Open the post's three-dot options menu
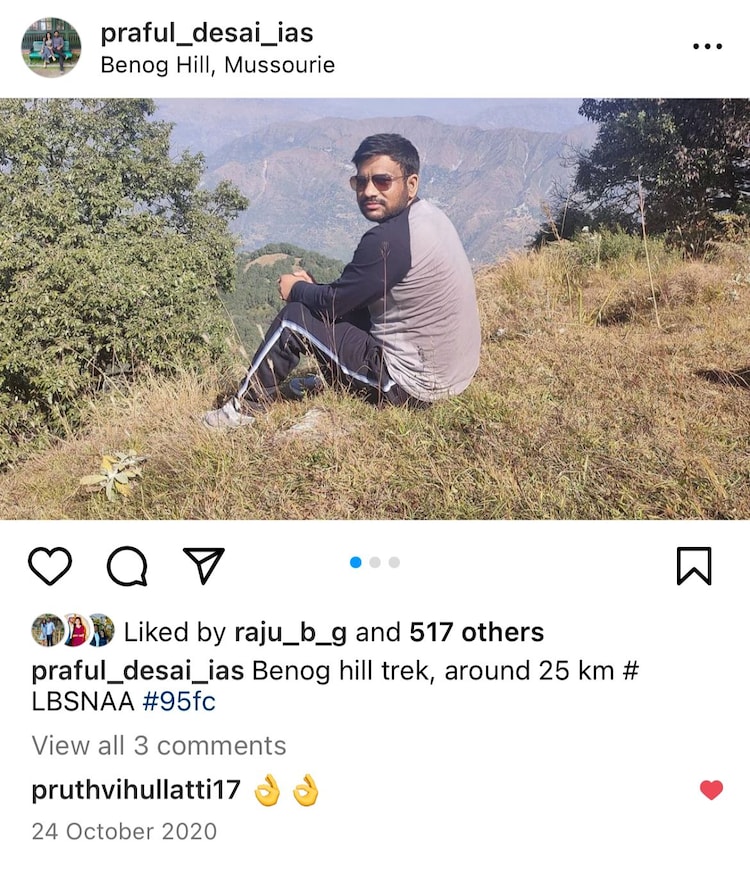Screen dimensions: 750x877 point(707,46)
